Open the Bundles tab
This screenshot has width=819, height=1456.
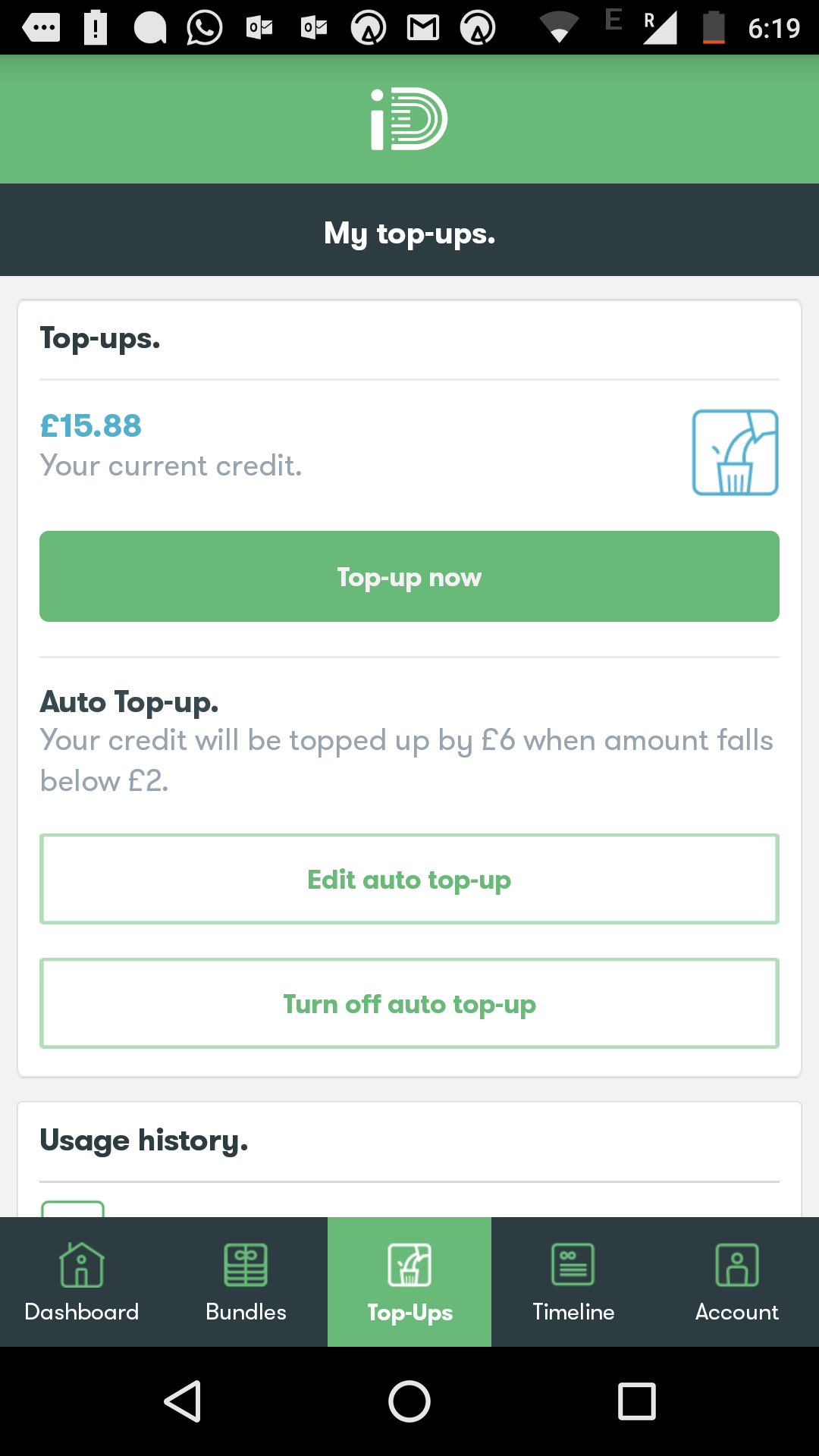(246, 1282)
